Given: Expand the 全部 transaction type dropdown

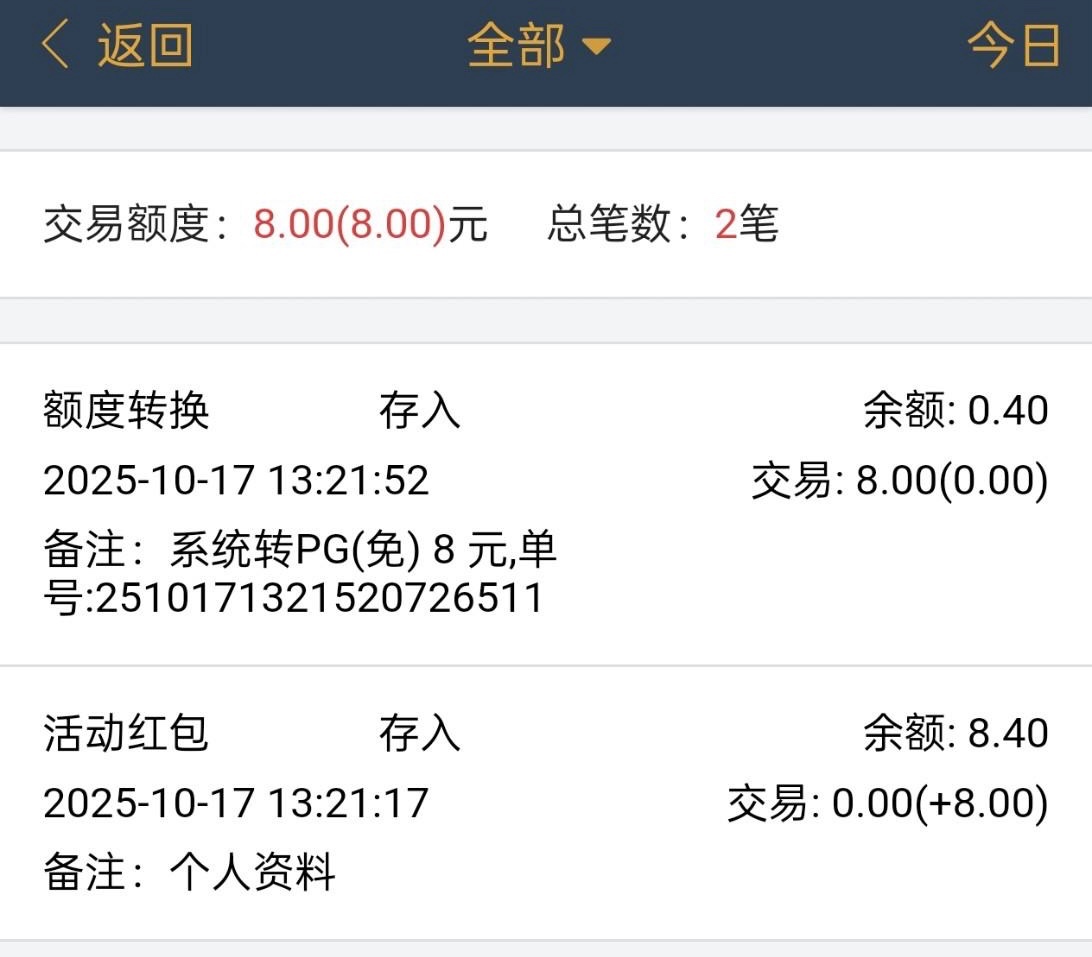Looking at the screenshot, I should pyautogui.click(x=538, y=47).
